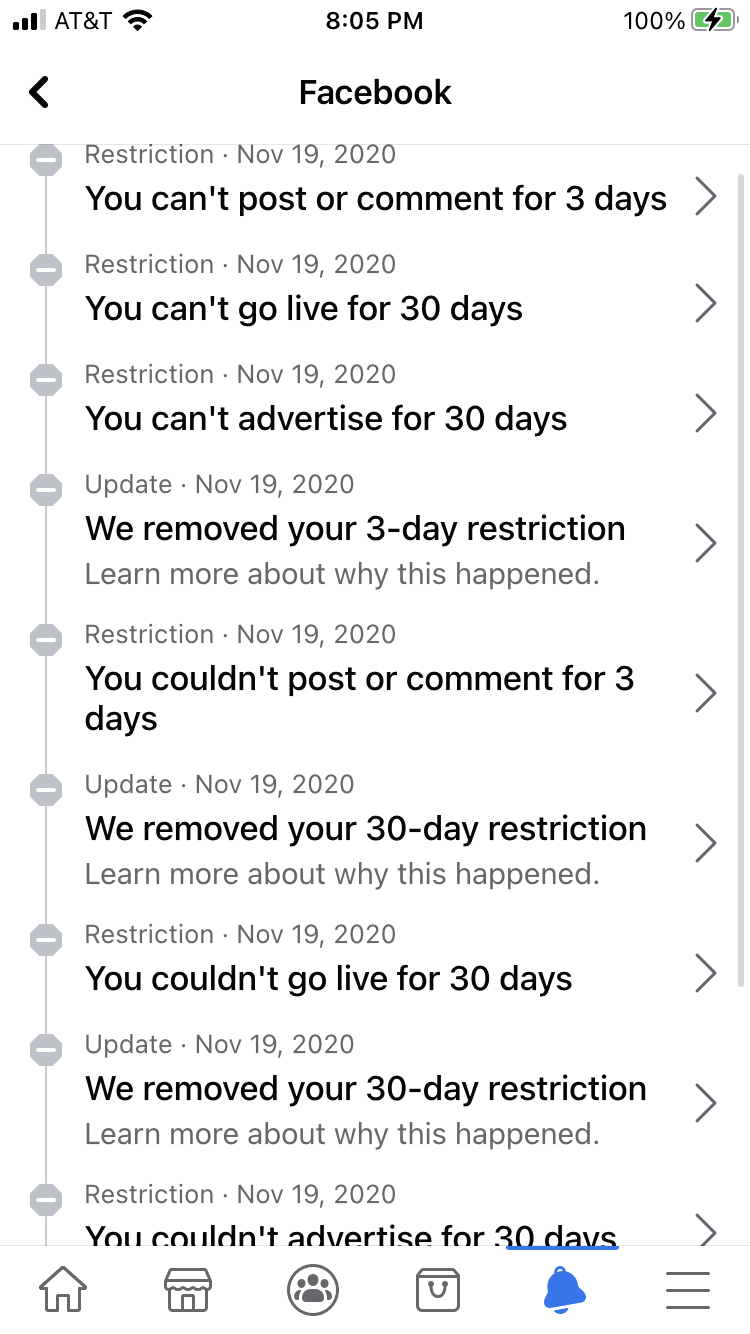Image resolution: width=750 pixels, height=1334 pixels.
Task: Open the notifications bell tab
Action: pyautogui.click(x=563, y=1290)
